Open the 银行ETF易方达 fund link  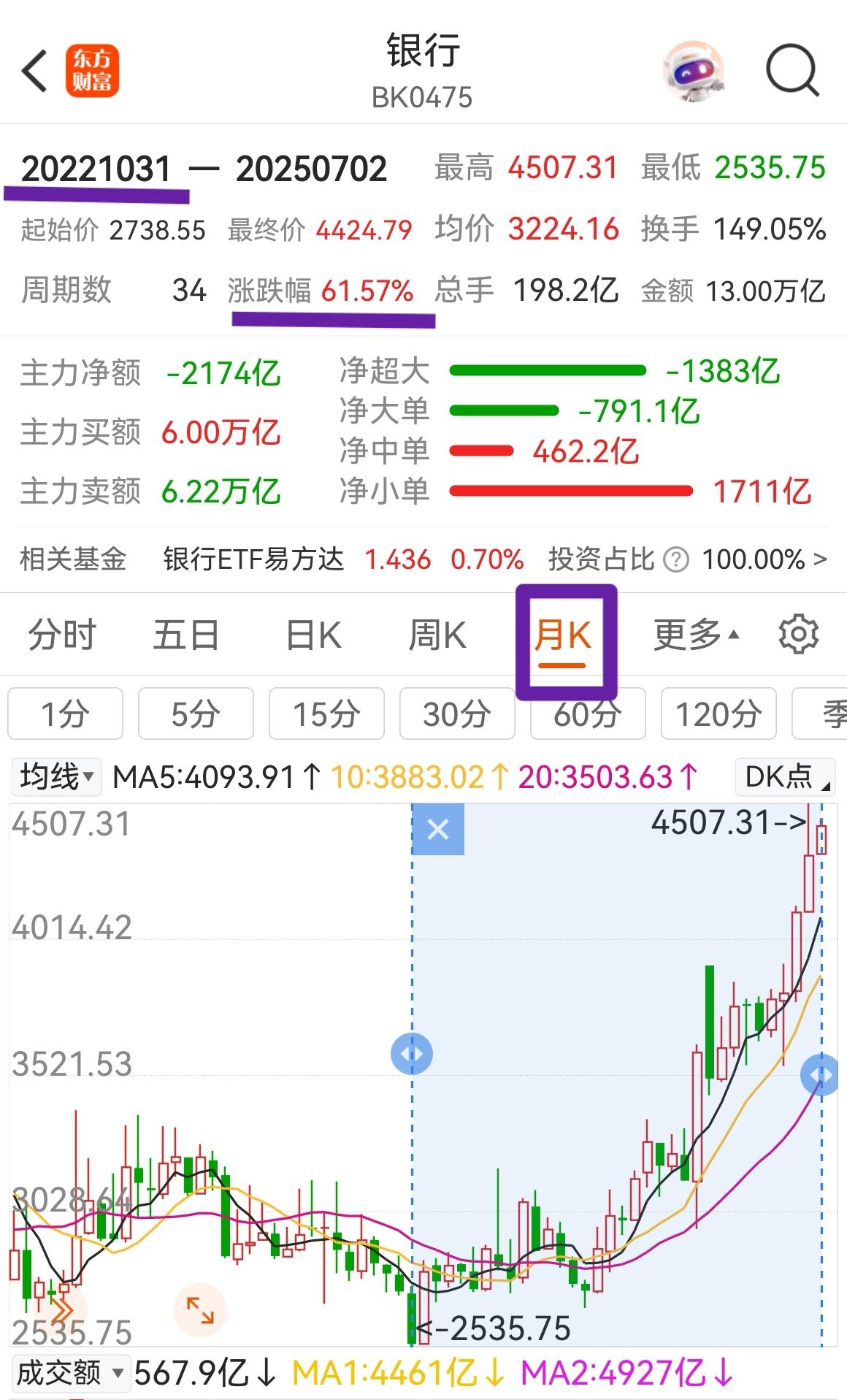pyautogui.click(x=256, y=561)
